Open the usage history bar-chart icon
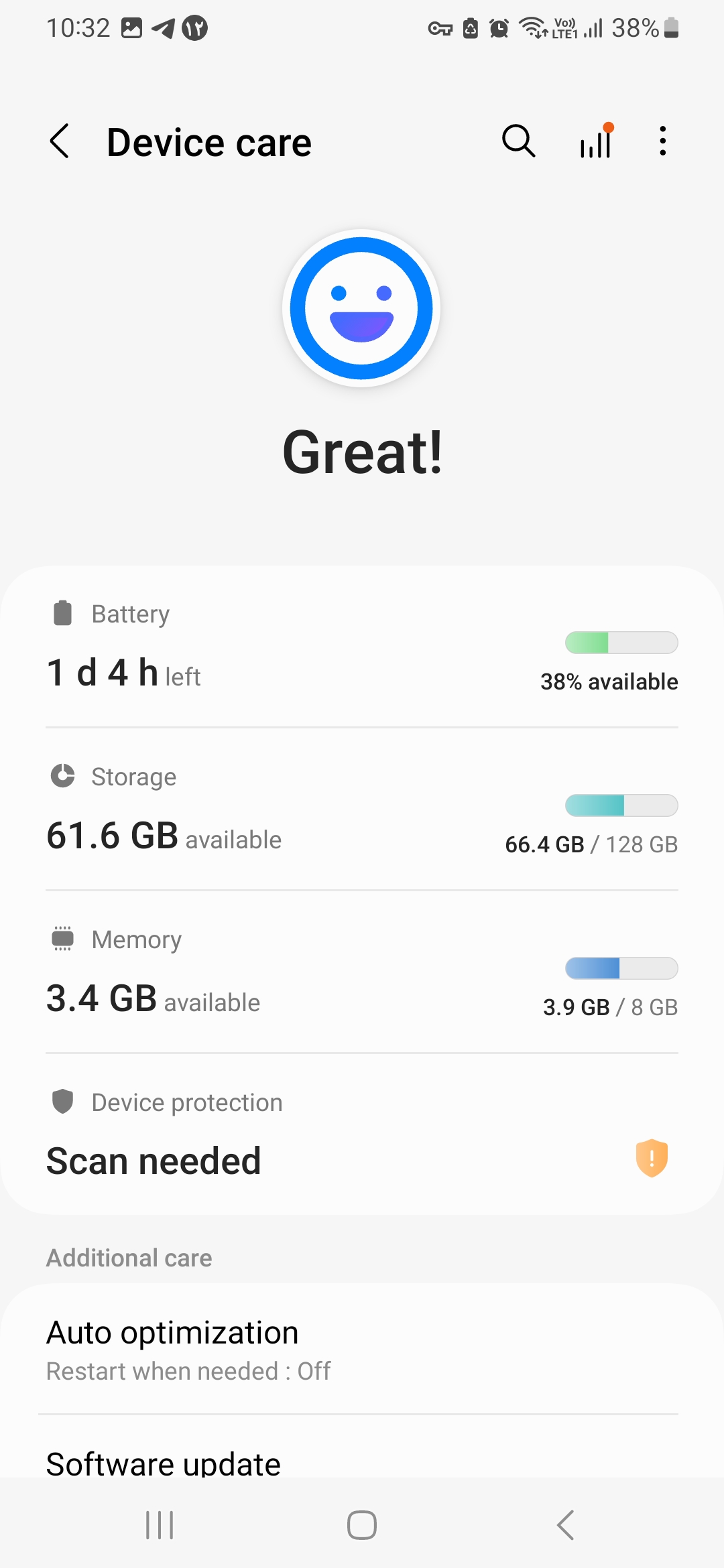724x1568 pixels. tap(594, 141)
